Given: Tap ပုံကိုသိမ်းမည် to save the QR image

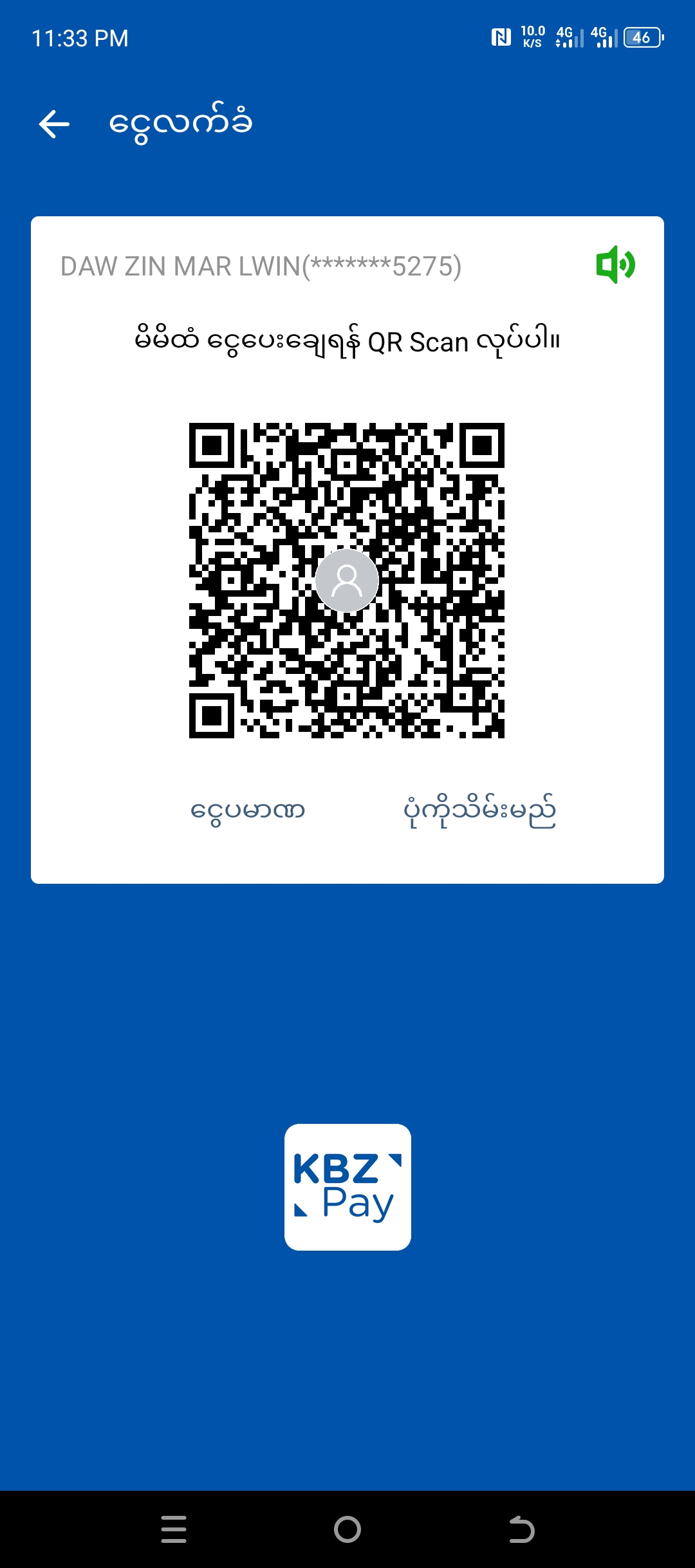Looking at the screenshot, I should coord(479,811).
